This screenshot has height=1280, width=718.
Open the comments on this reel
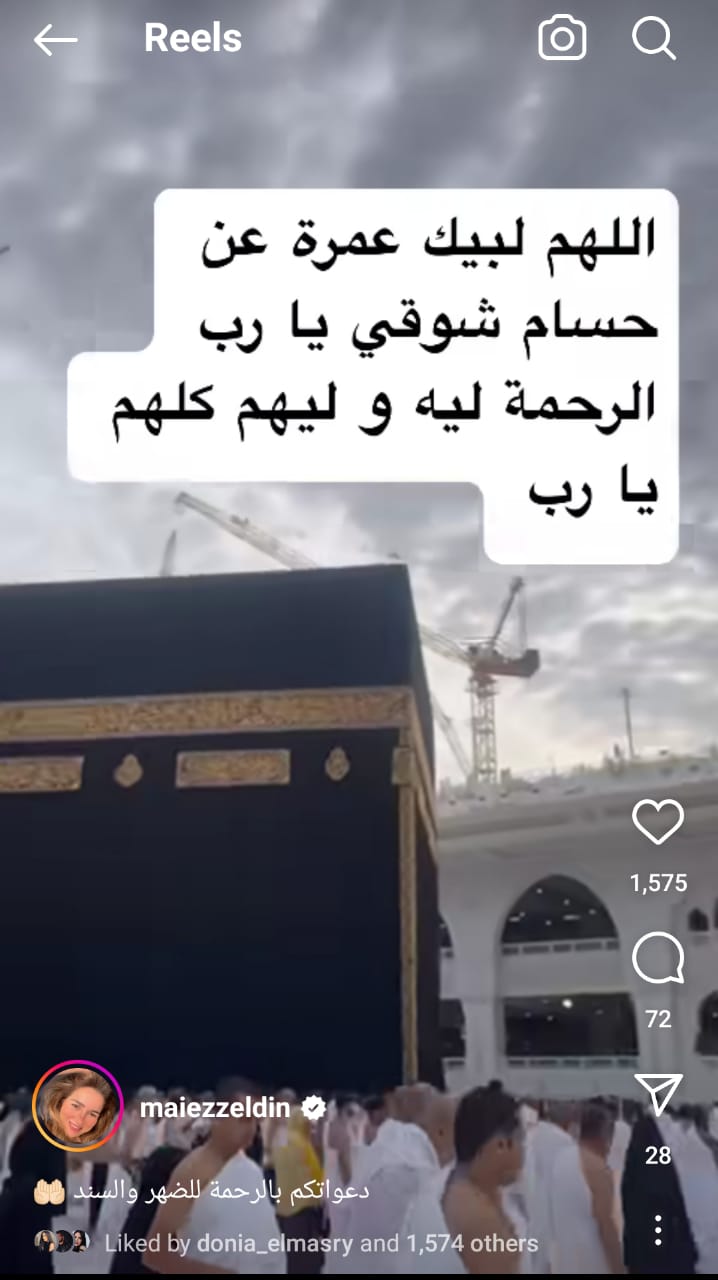pyautogui.click(x=658, y=961)
